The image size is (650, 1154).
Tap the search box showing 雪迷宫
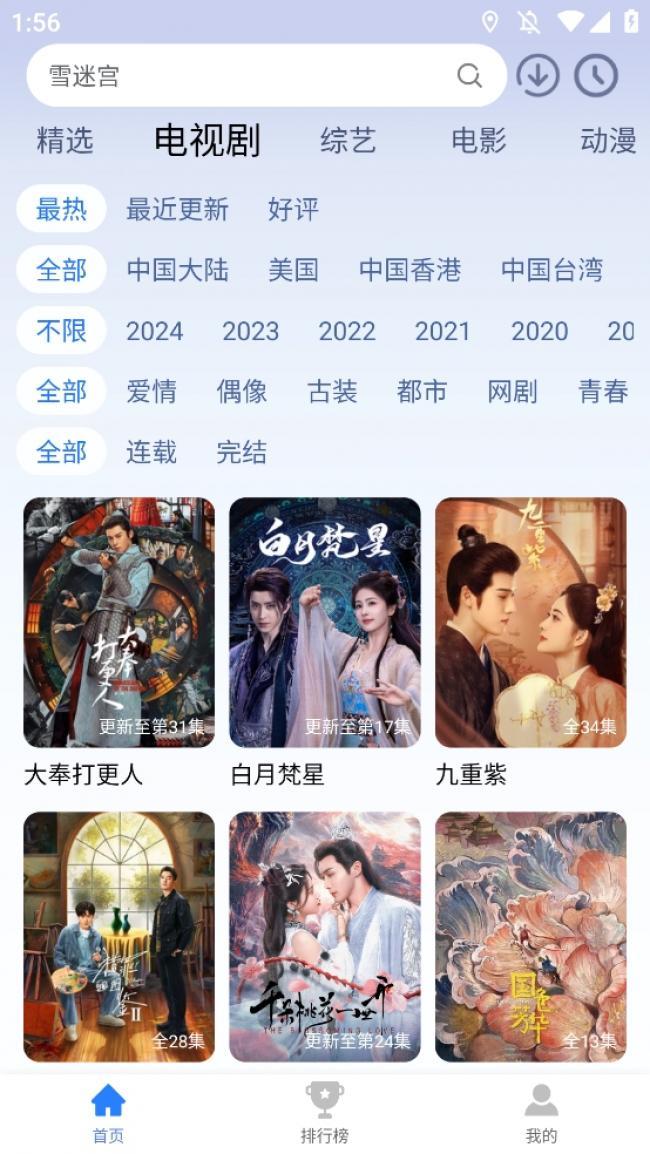click(x=266, y=76)
